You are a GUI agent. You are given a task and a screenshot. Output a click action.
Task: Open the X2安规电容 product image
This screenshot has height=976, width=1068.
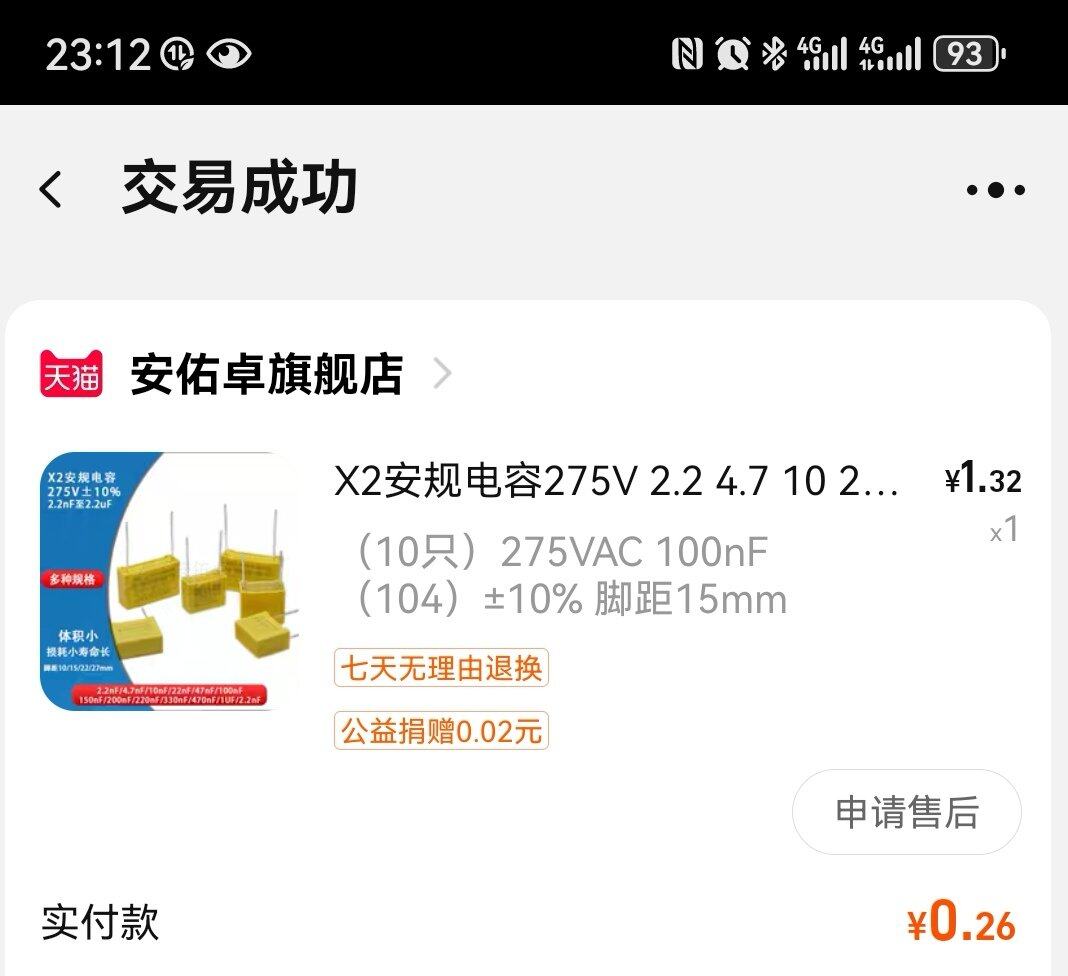(x=170, y=581)
